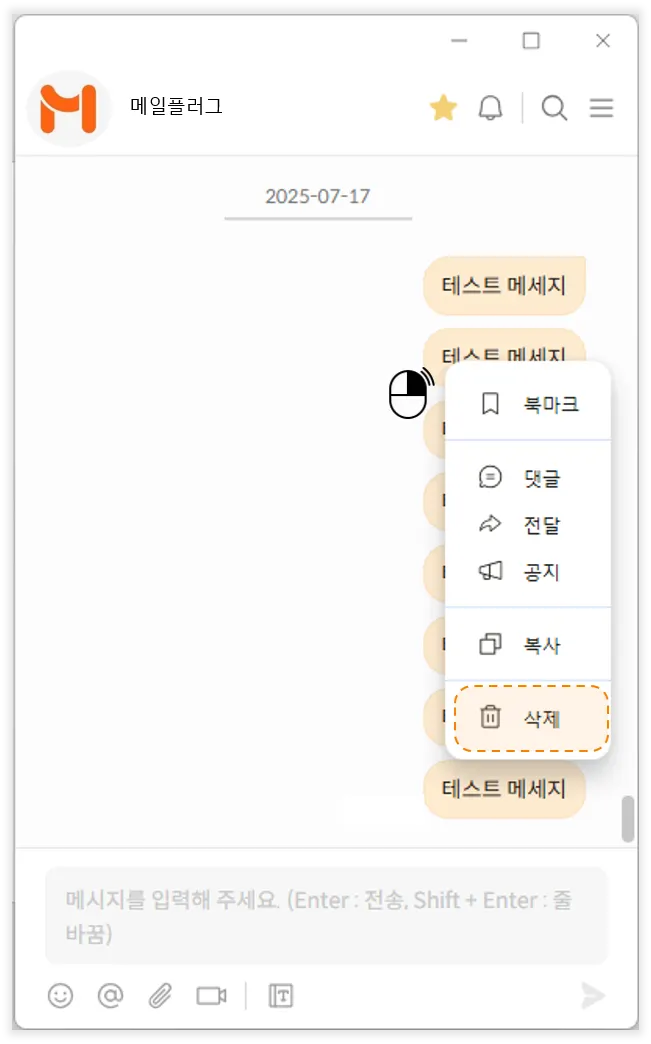Start a video call

pos(211,995)
